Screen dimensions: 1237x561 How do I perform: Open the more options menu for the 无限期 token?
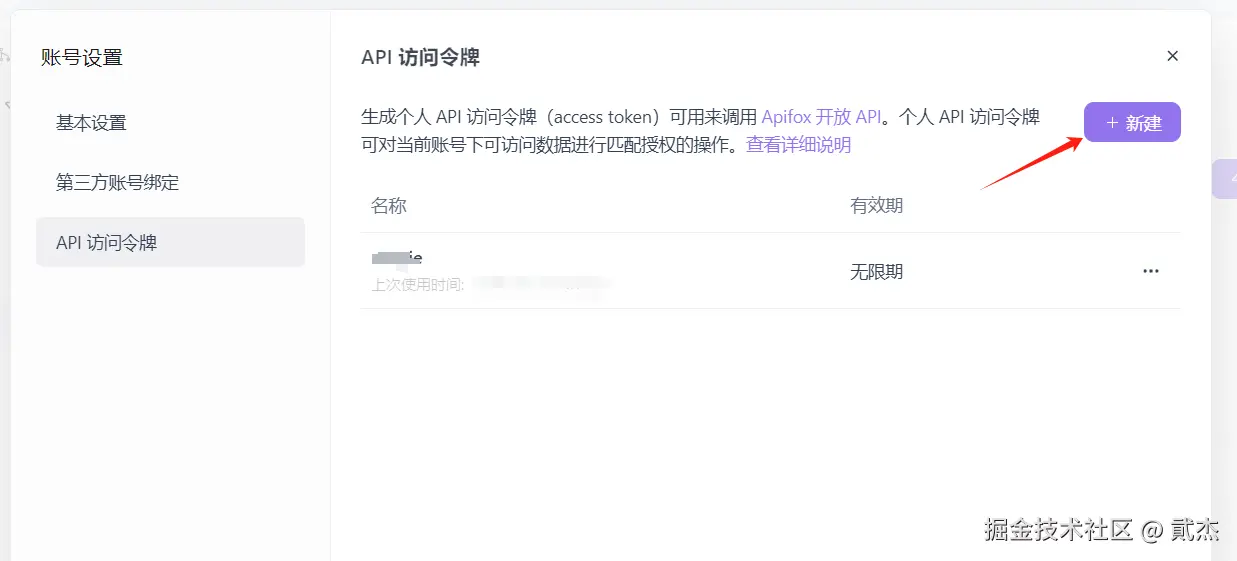[1150, 271]
